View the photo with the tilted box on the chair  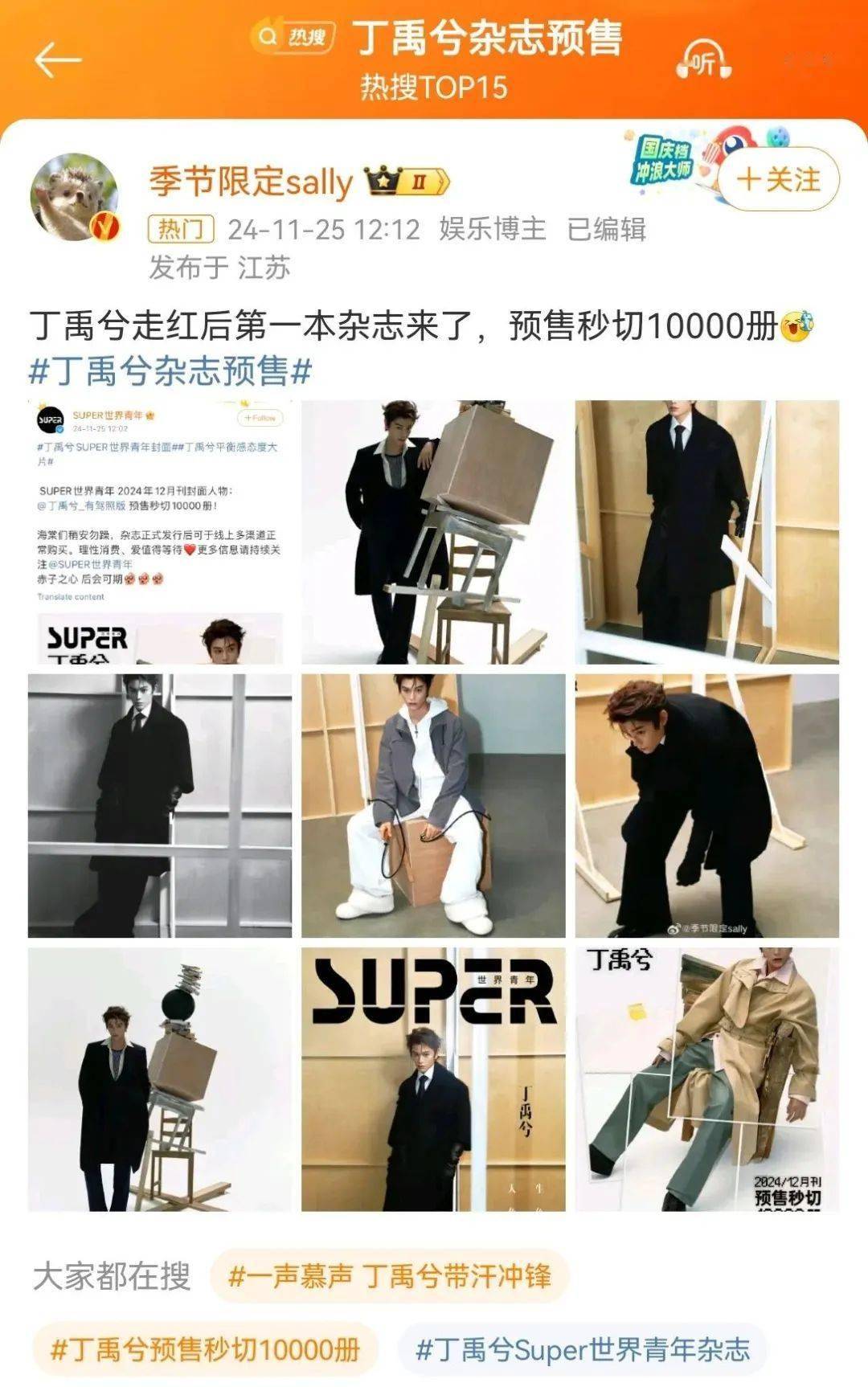(433, 532)
